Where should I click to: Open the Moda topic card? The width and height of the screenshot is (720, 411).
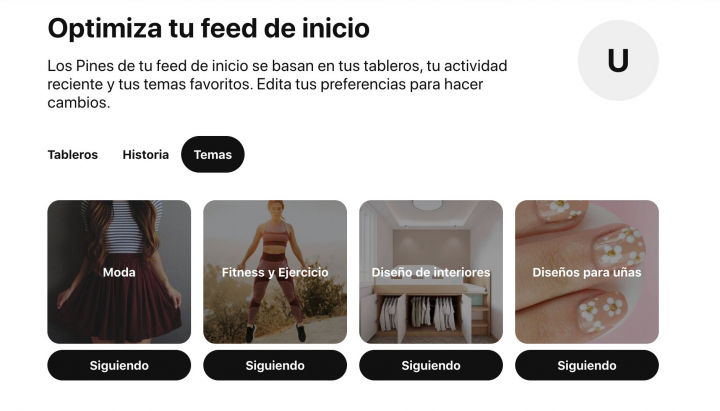119,272
